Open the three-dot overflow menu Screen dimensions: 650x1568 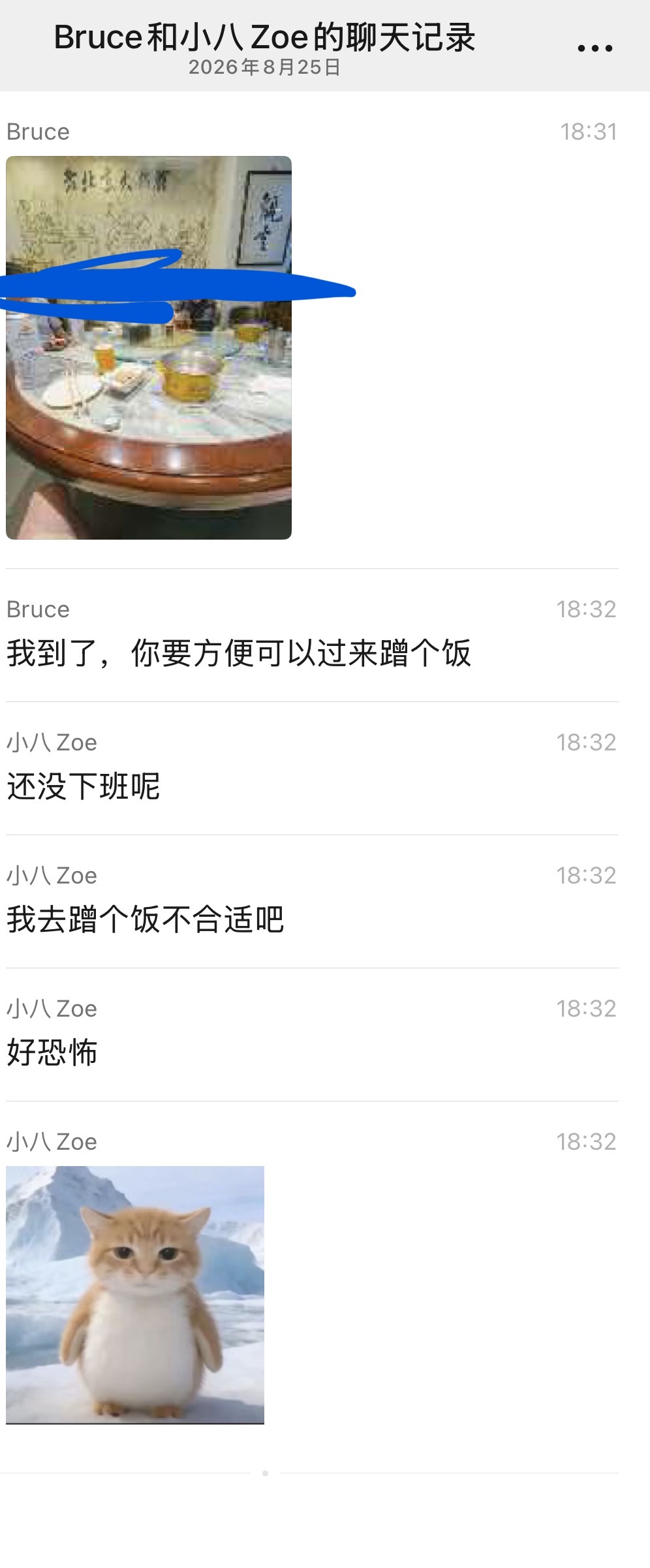pyautogui.click(x=595, y=48)
